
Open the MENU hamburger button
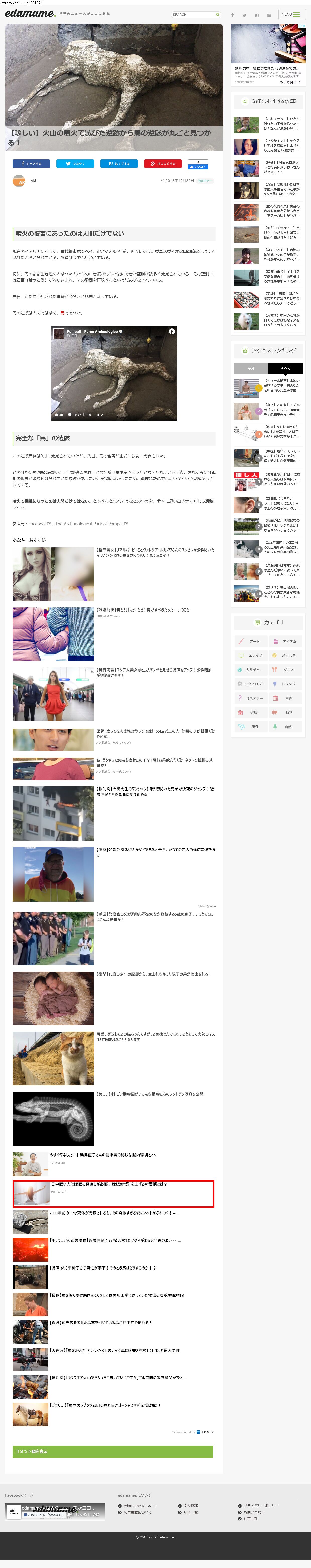291,14
